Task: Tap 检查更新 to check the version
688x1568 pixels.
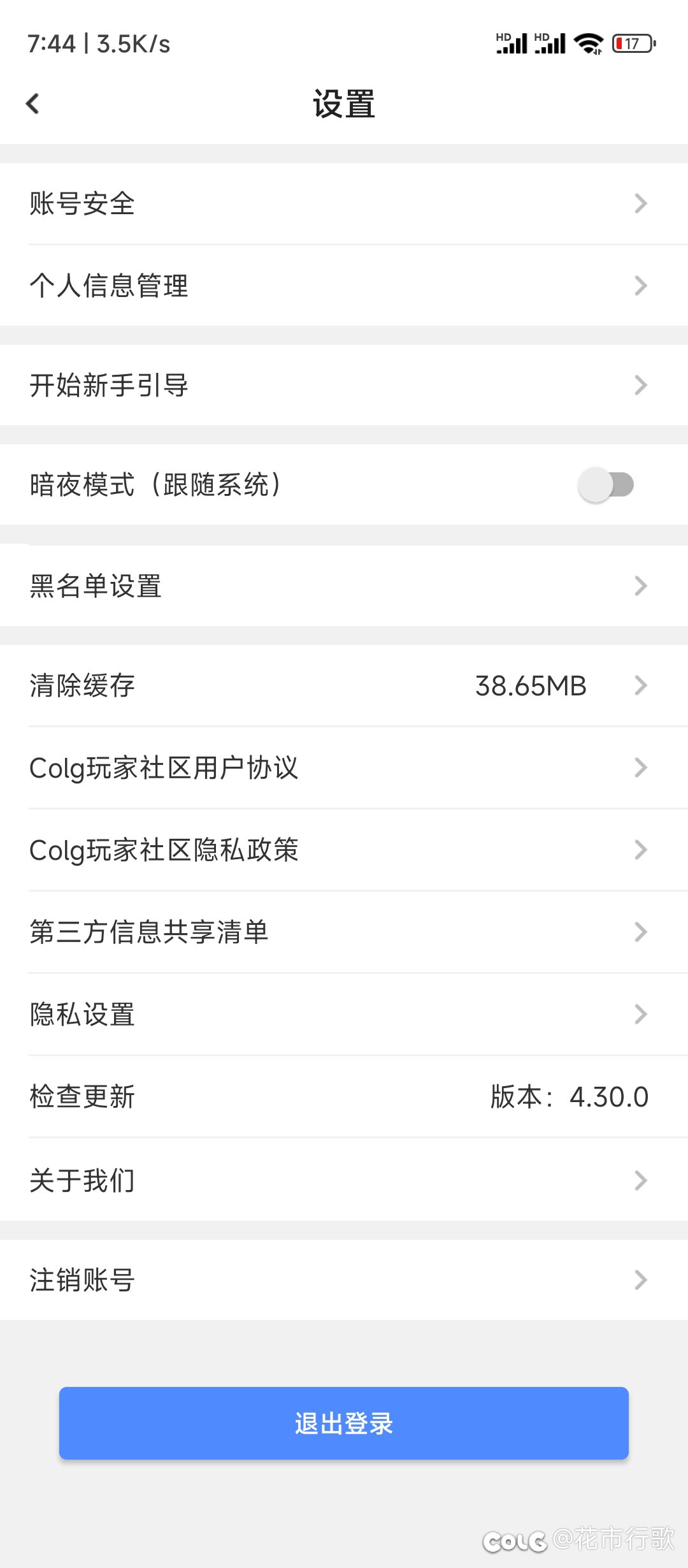Action: coord(344,1096)
